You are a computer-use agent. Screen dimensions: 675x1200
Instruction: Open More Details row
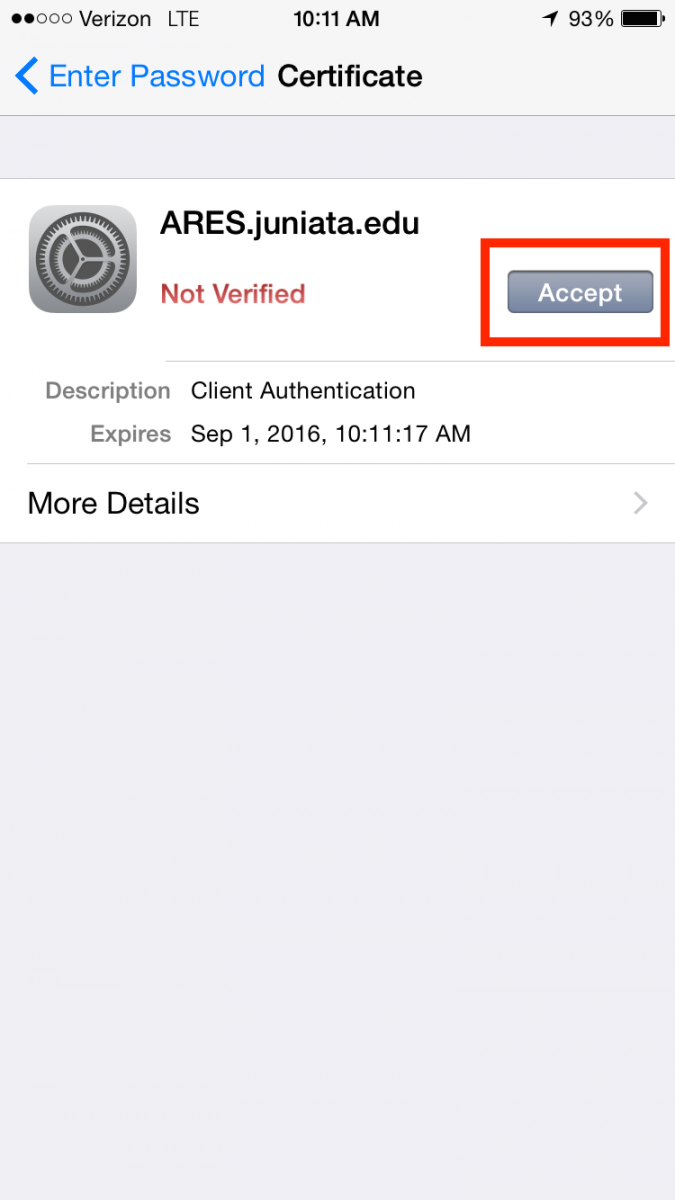coord(337,503)
